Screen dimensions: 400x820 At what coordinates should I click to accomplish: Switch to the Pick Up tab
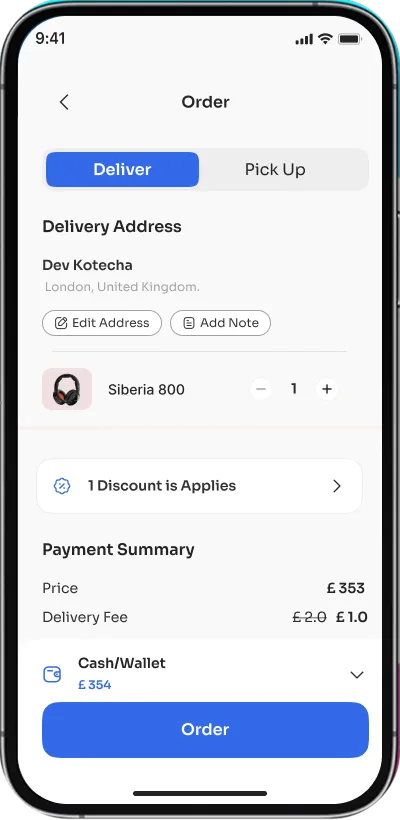(x=275, y=169)
